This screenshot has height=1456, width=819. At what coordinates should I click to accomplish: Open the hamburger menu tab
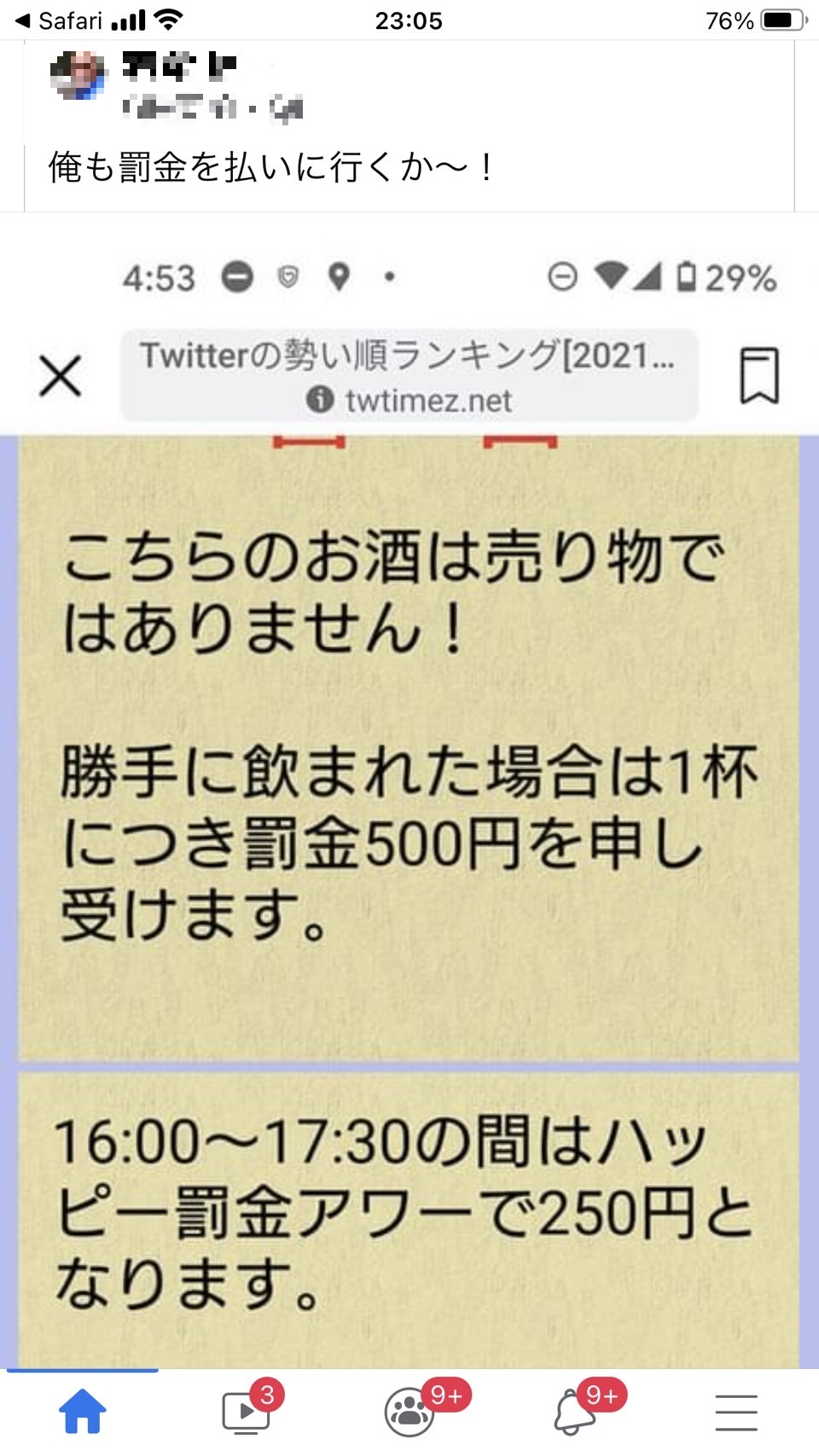point(736,1412)
